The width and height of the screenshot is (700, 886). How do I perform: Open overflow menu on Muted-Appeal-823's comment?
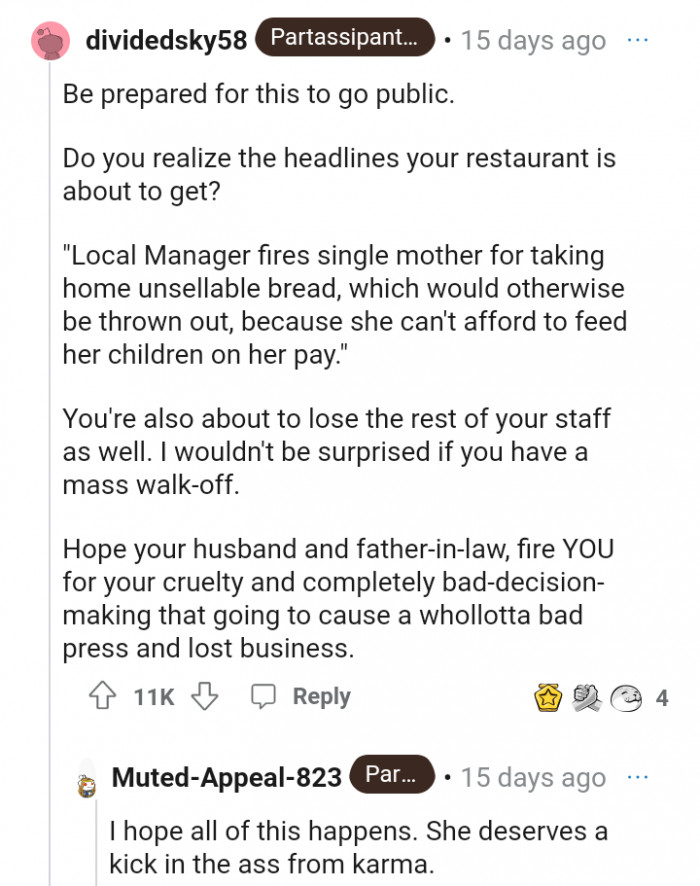pos(636,777)
